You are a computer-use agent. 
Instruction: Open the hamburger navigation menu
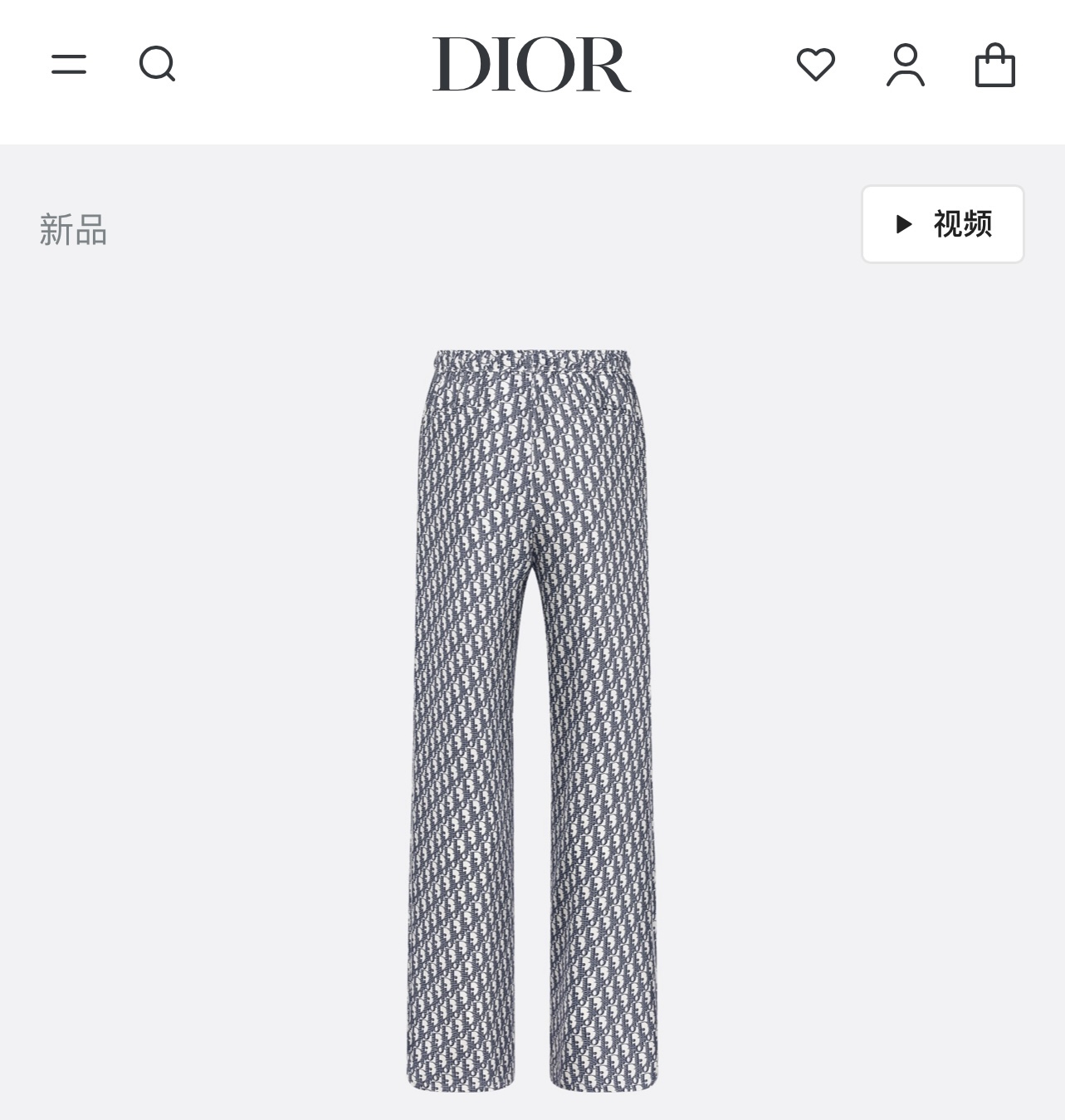point(69,65)
